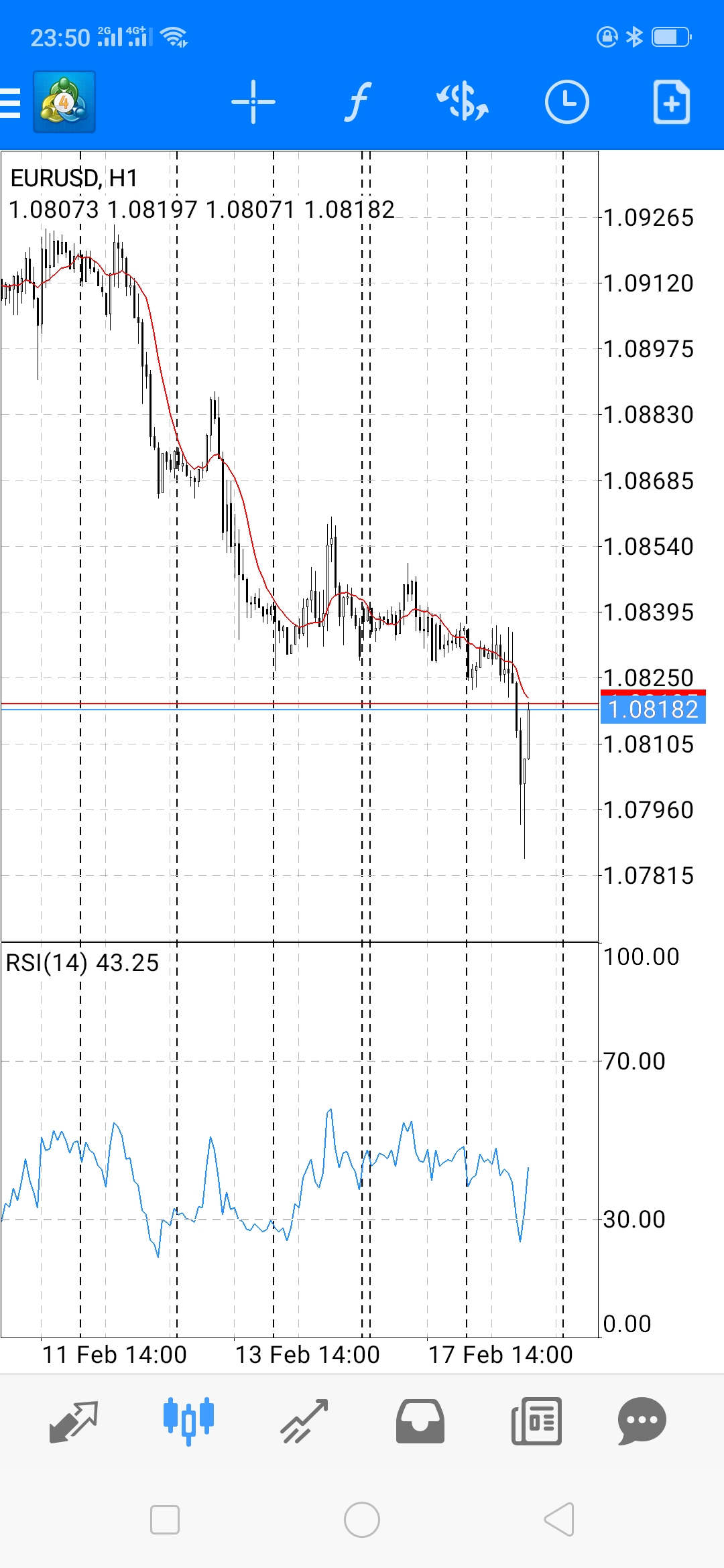Open the indicators function list

point(358,102)
